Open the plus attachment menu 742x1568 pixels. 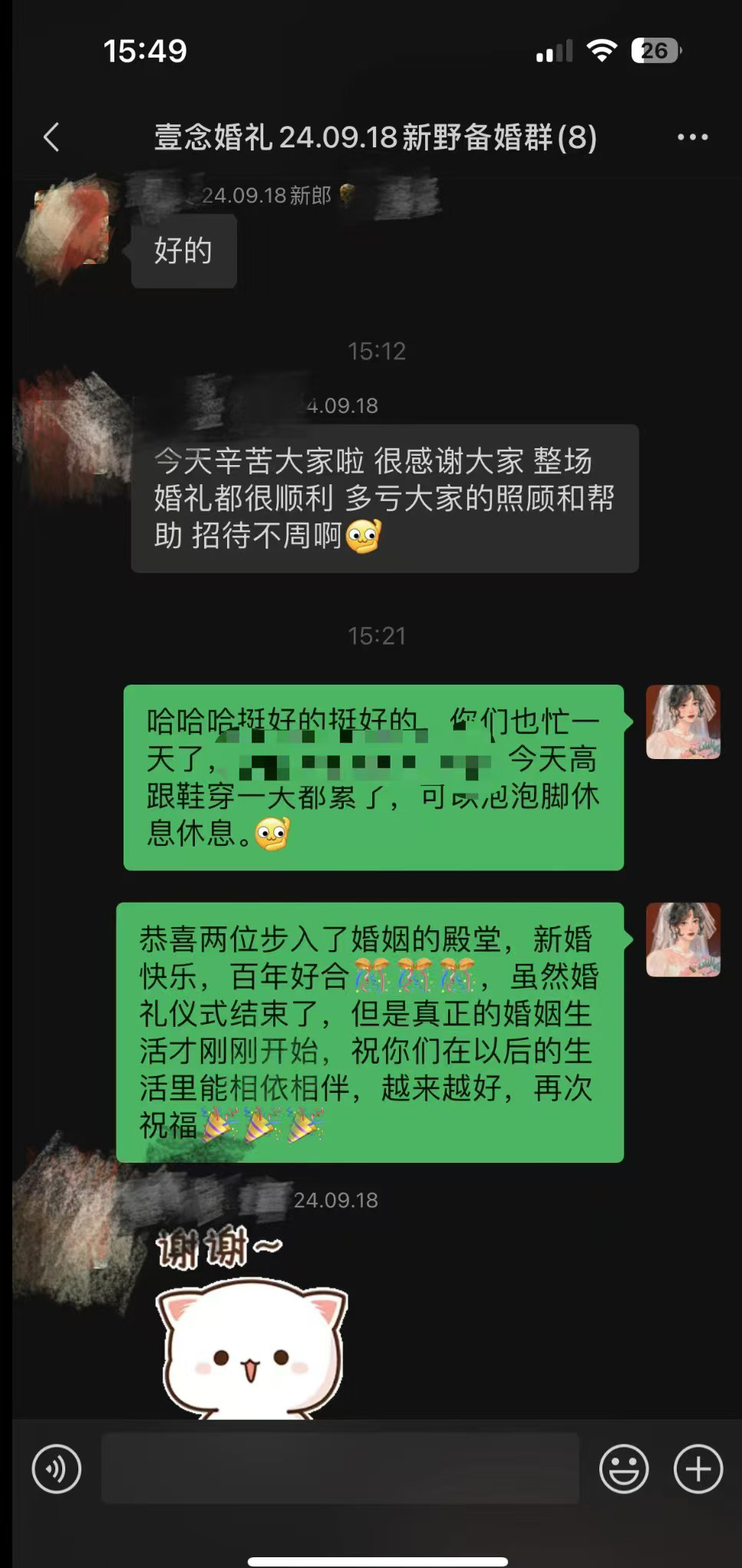coord(697,1469)
